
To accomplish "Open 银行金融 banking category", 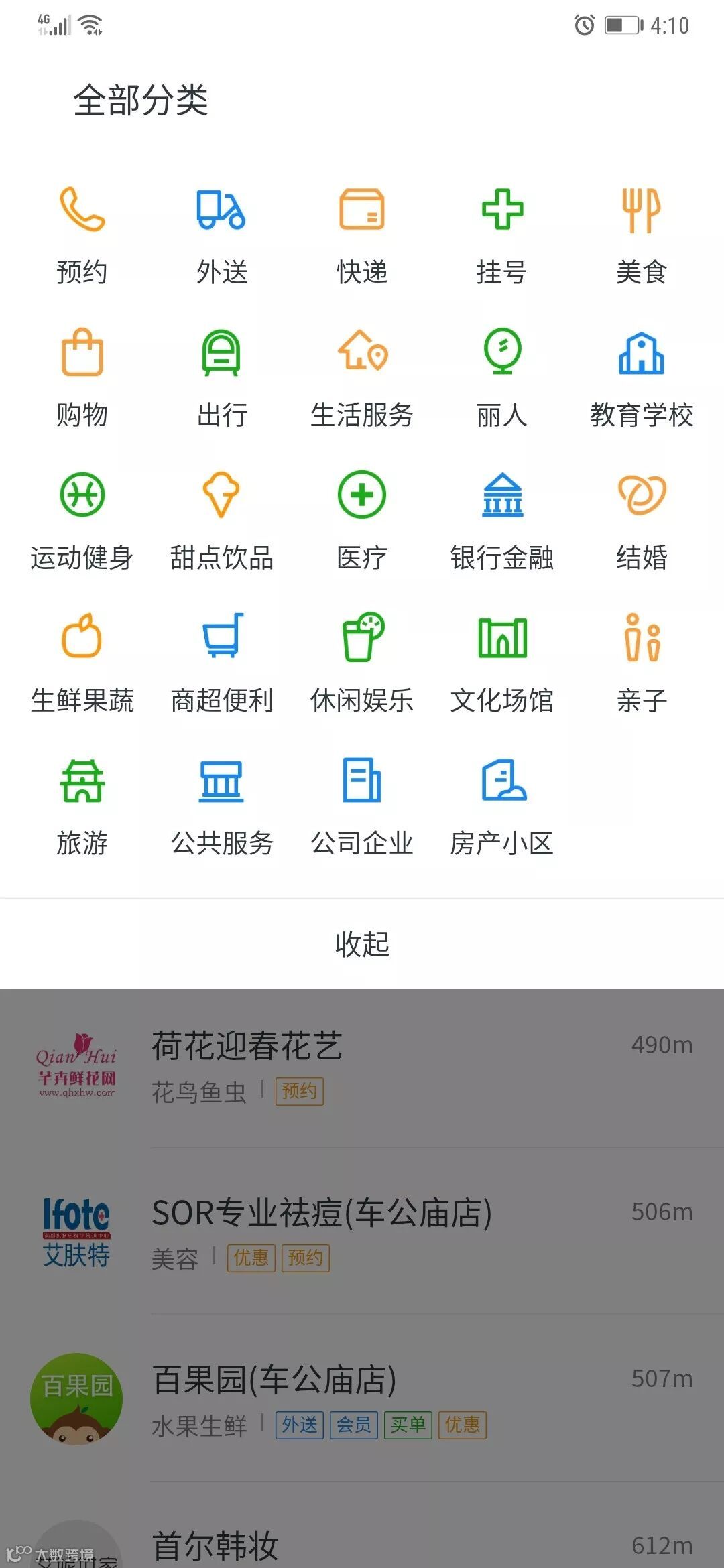I will pyautogui.click(x=502, y=520).
